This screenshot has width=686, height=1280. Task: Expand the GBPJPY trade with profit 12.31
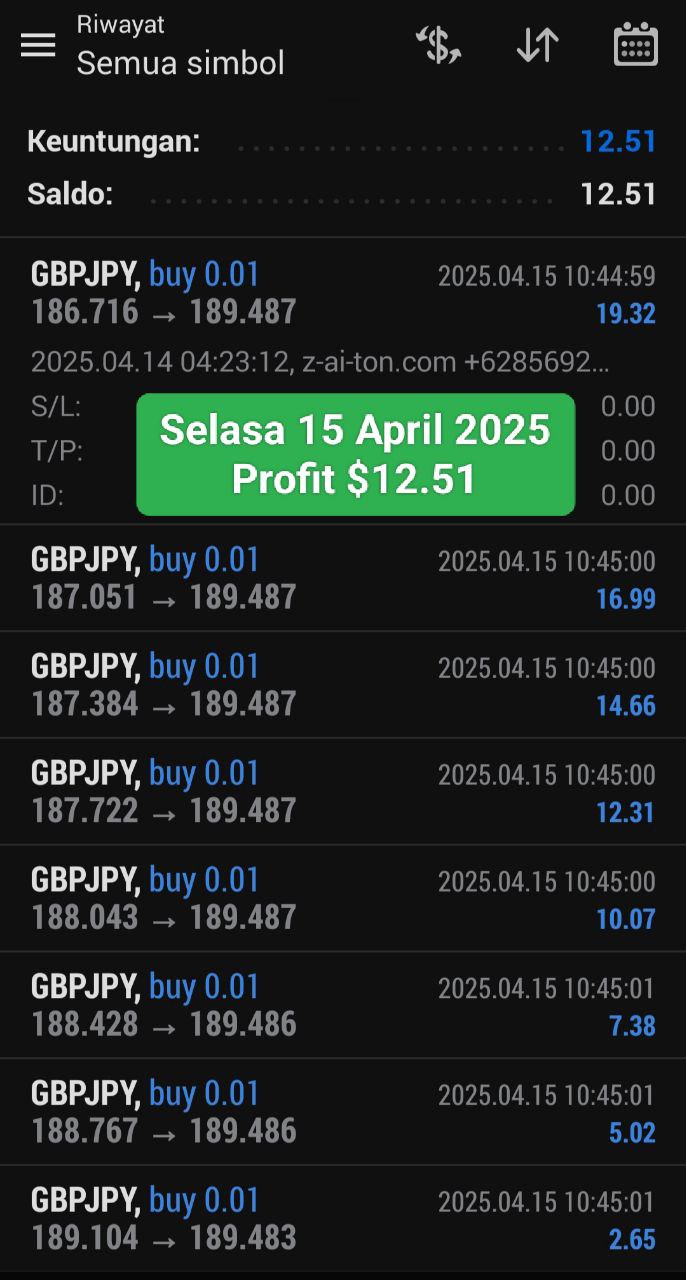point(343,792)
